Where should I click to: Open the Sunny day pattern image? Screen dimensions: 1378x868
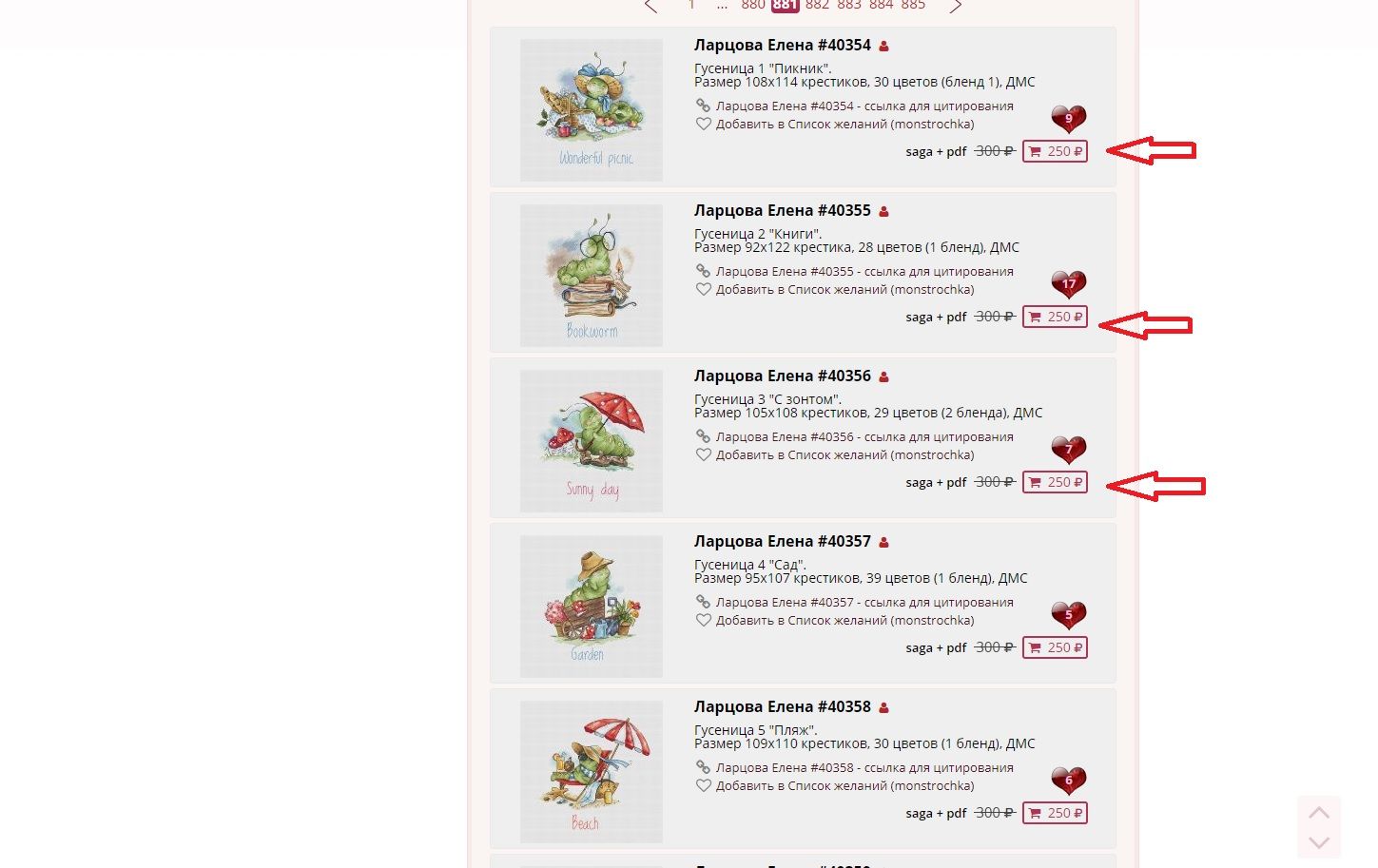point(592,441)
